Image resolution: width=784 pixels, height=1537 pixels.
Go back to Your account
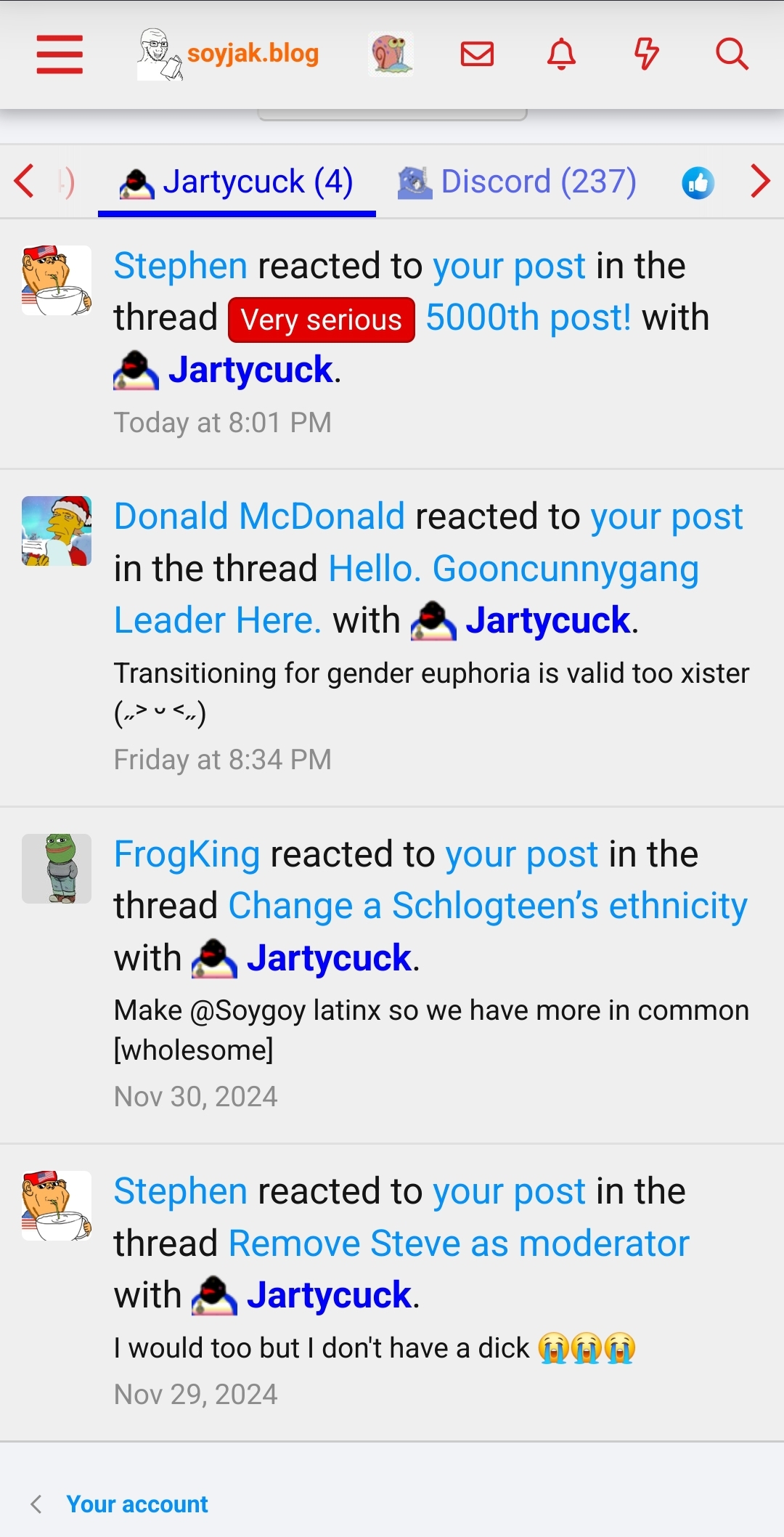tap(137, 1504)
